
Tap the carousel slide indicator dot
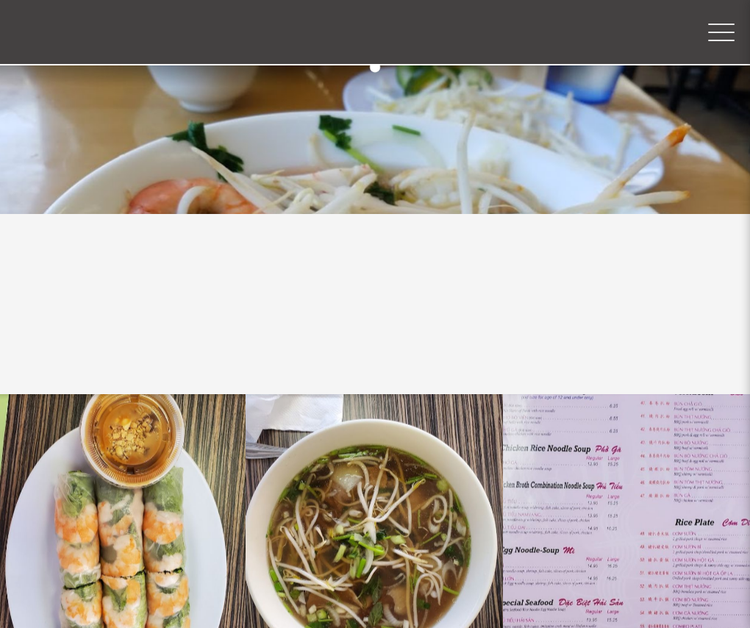click(x=375, y=68)
